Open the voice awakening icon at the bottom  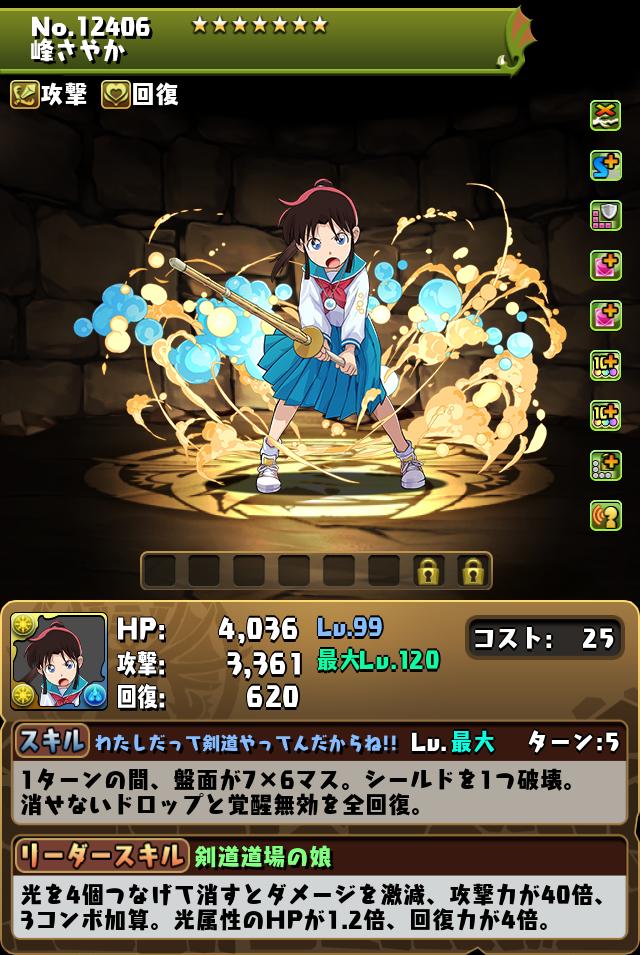pos(605,515)
